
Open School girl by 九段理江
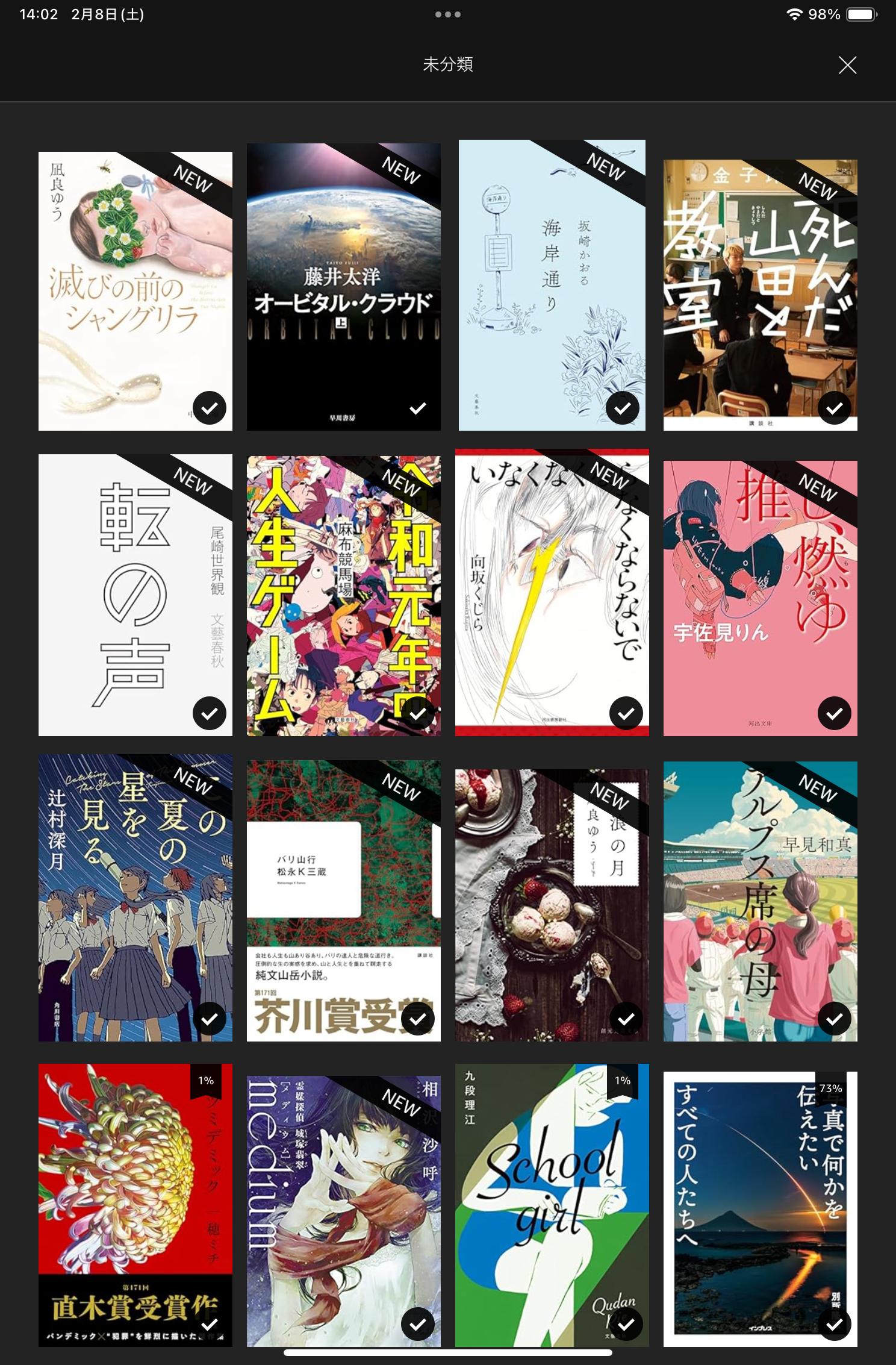pos(552,1205)
